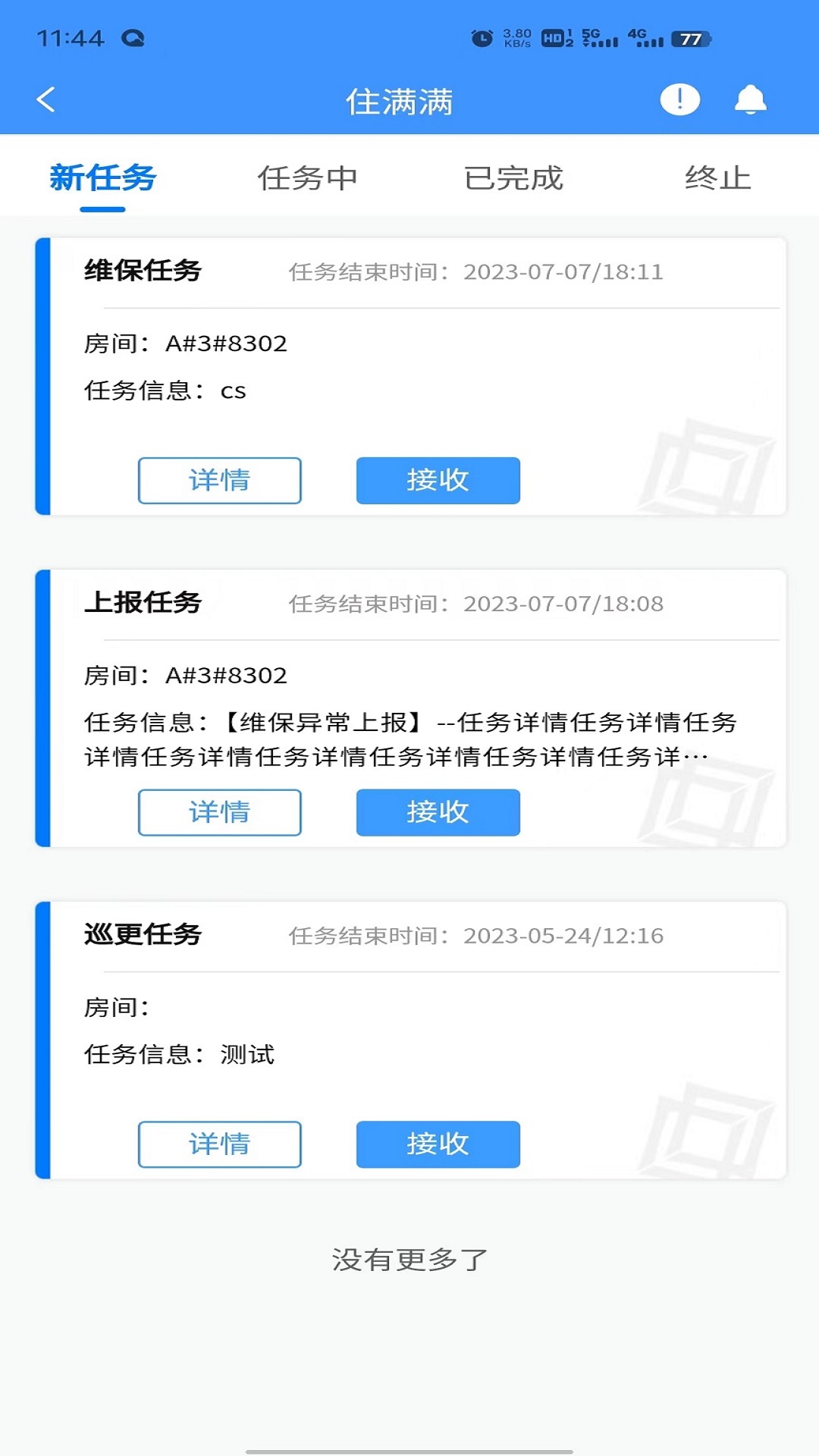819x1456 pixels.
Task: Accept the 上报任务 with 接收
Action: [438, 812]
